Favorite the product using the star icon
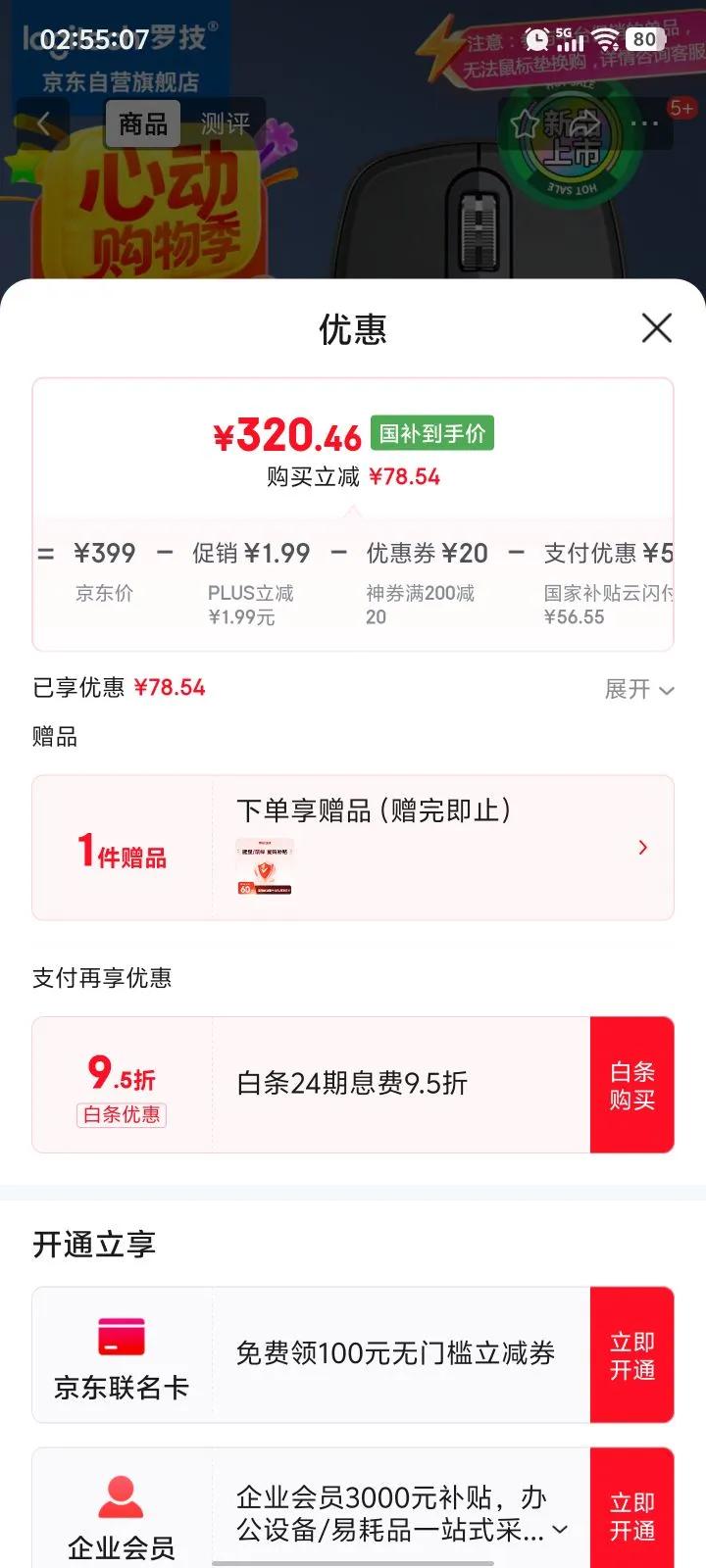This screenshot has width=706, height=1568. click(525, 123)
